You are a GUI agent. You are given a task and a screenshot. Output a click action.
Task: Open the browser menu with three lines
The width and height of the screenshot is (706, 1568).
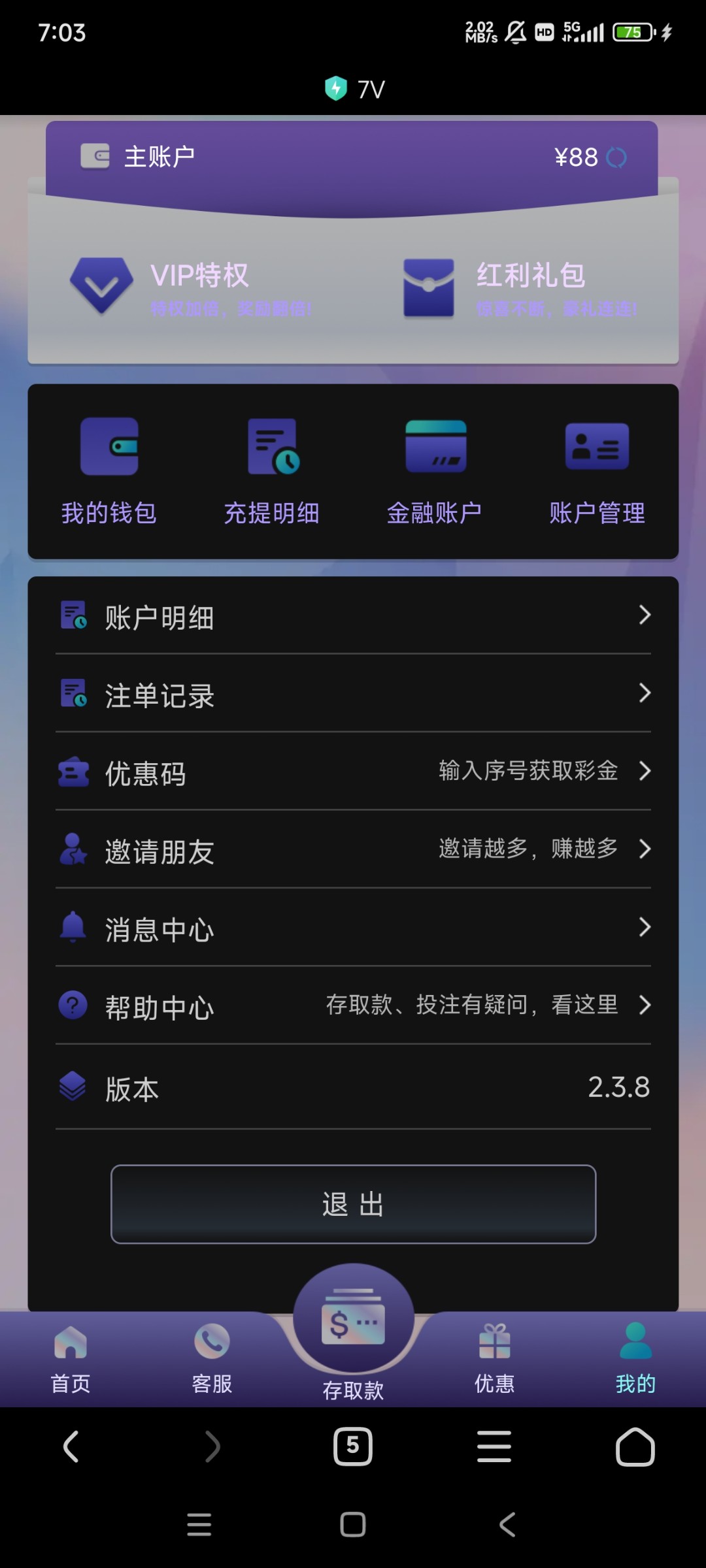[494, 1446]
